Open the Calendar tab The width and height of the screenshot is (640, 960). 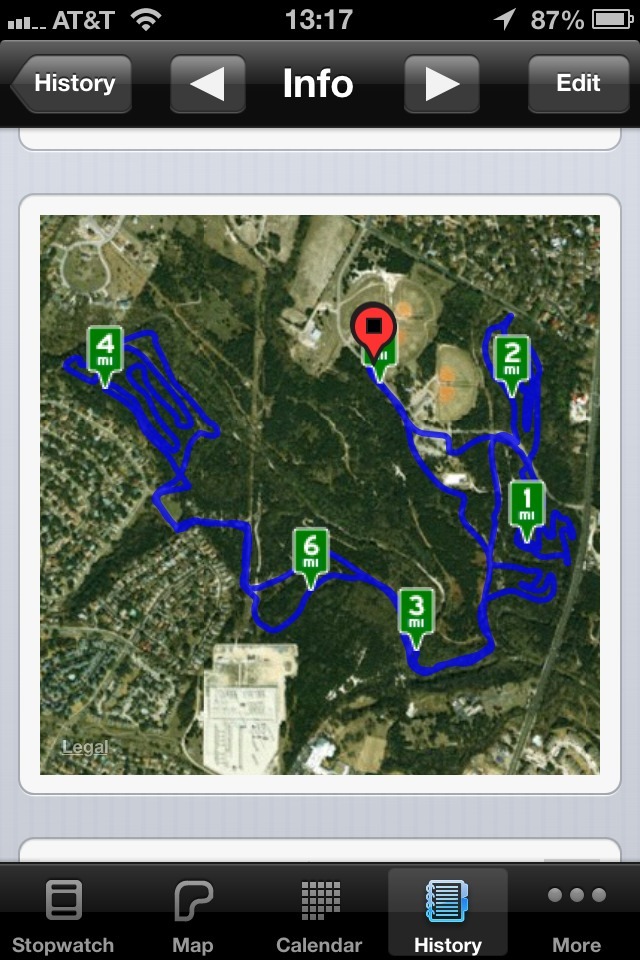(x=319, y=914)
